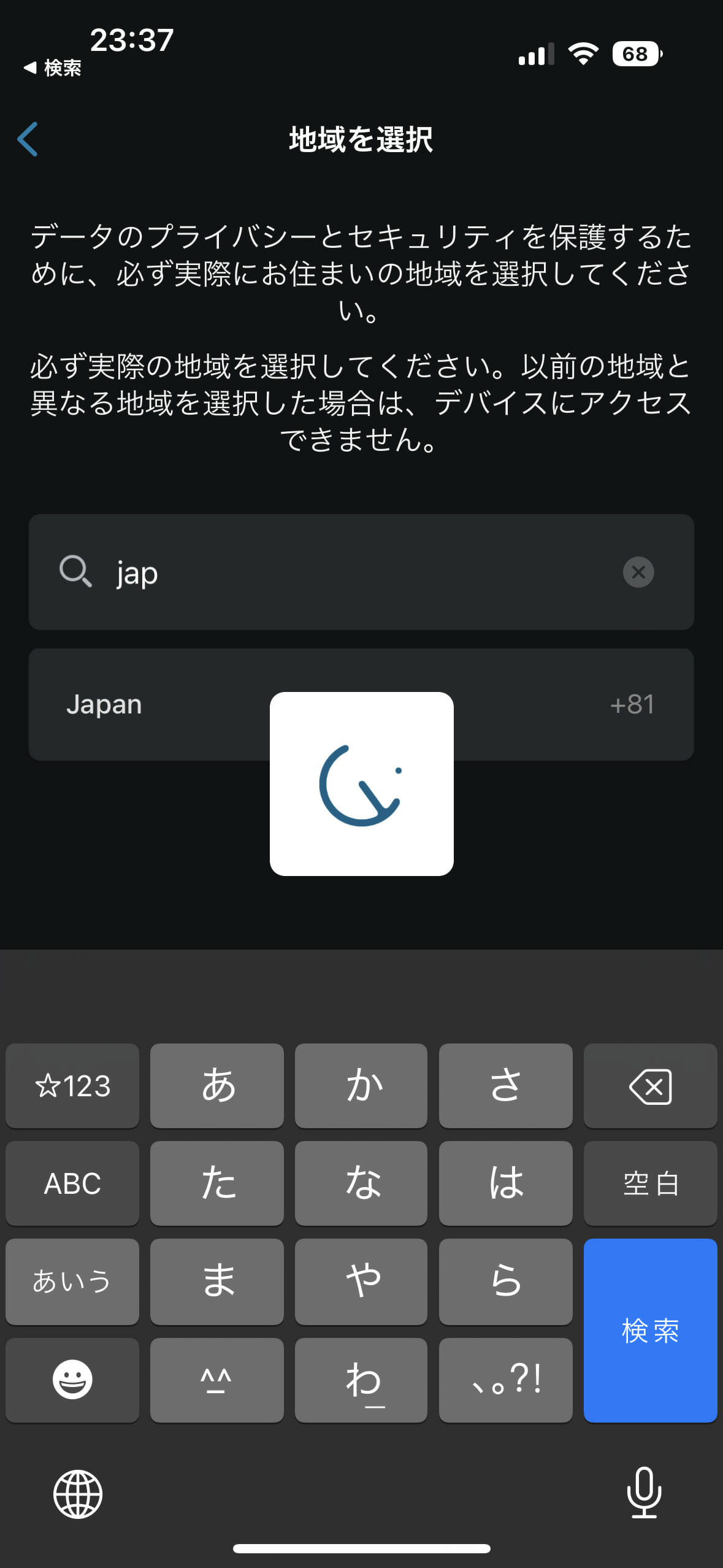The width and height of the screenshot is (723, 1568).
Task: Hit the backspace key on the keyboard
Action: point(650,1086)
